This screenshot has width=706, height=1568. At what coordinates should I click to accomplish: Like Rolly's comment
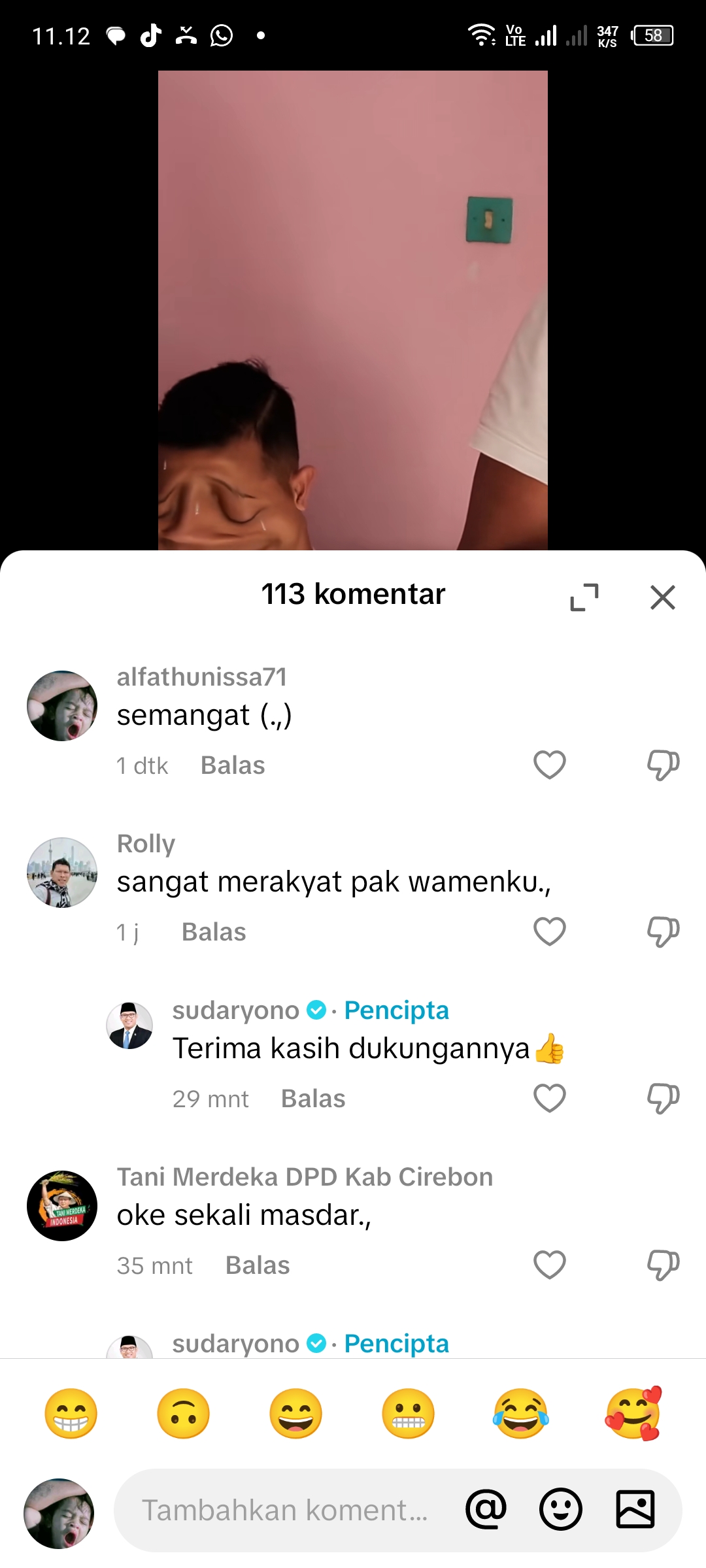(550, 931)
